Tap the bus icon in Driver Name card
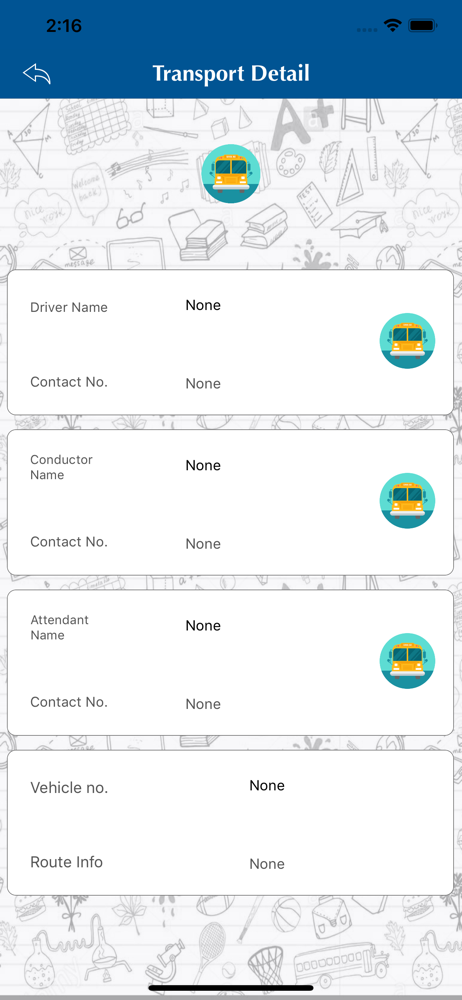The image size is (462, 1000). (x=407, y=341)
